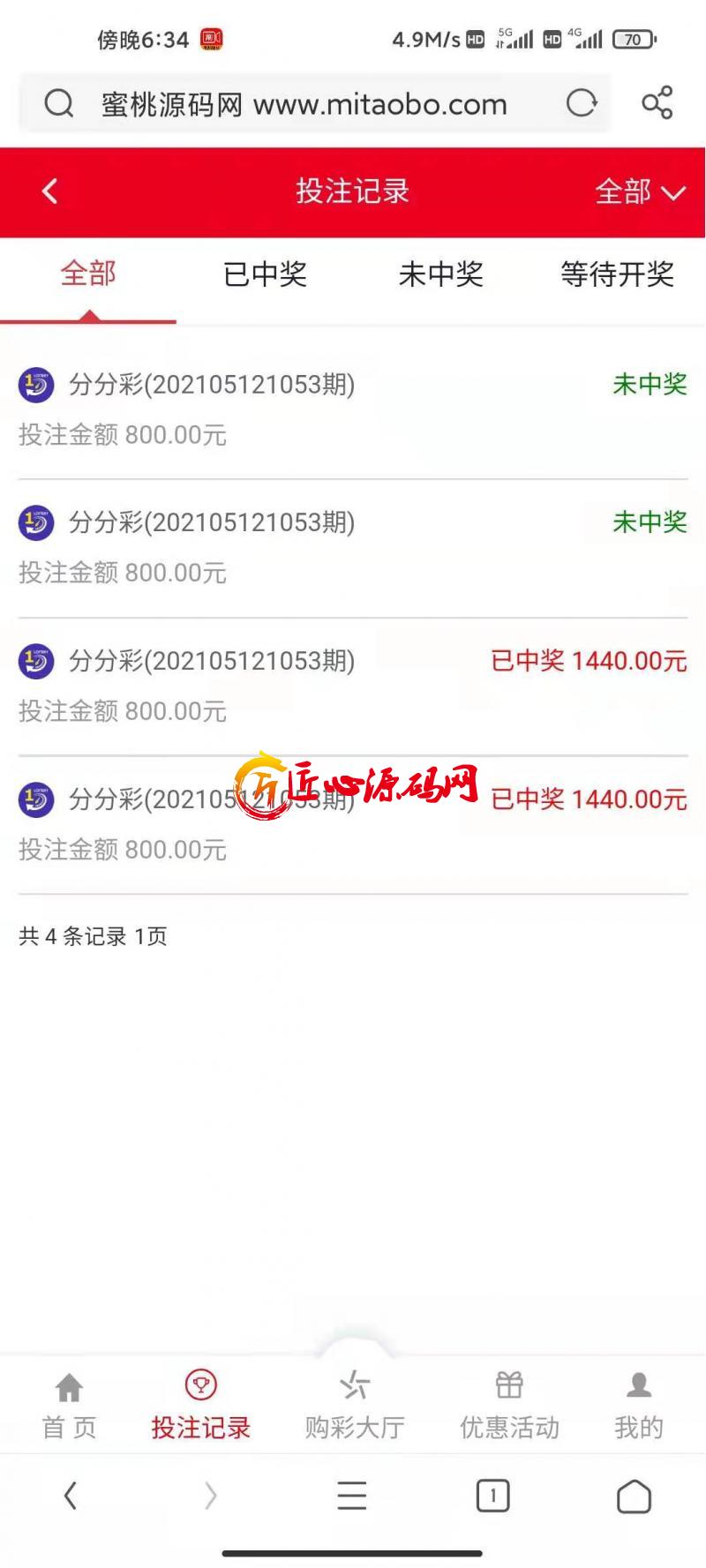The height and width of the screenshot is (1568, 706).
Task: Switch to the 已中奖 tab
Action: tap(265, 274)
